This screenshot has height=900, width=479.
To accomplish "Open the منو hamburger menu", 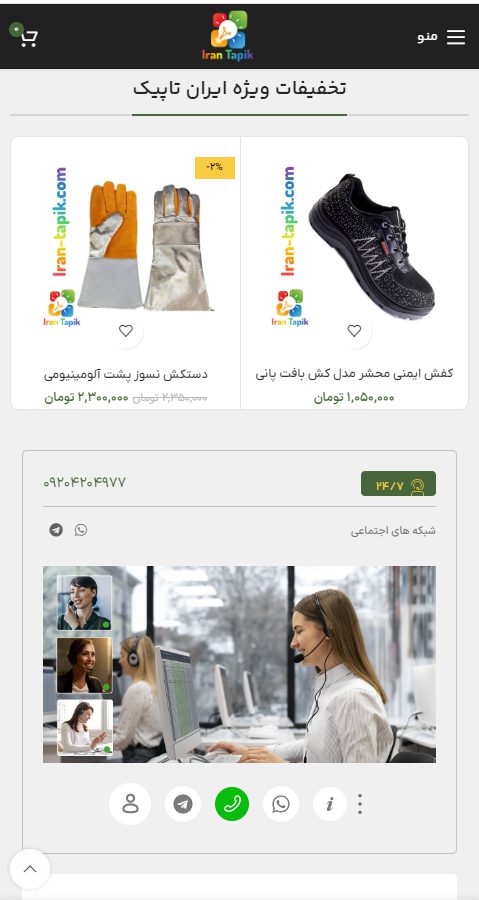I will coord(441,37).
